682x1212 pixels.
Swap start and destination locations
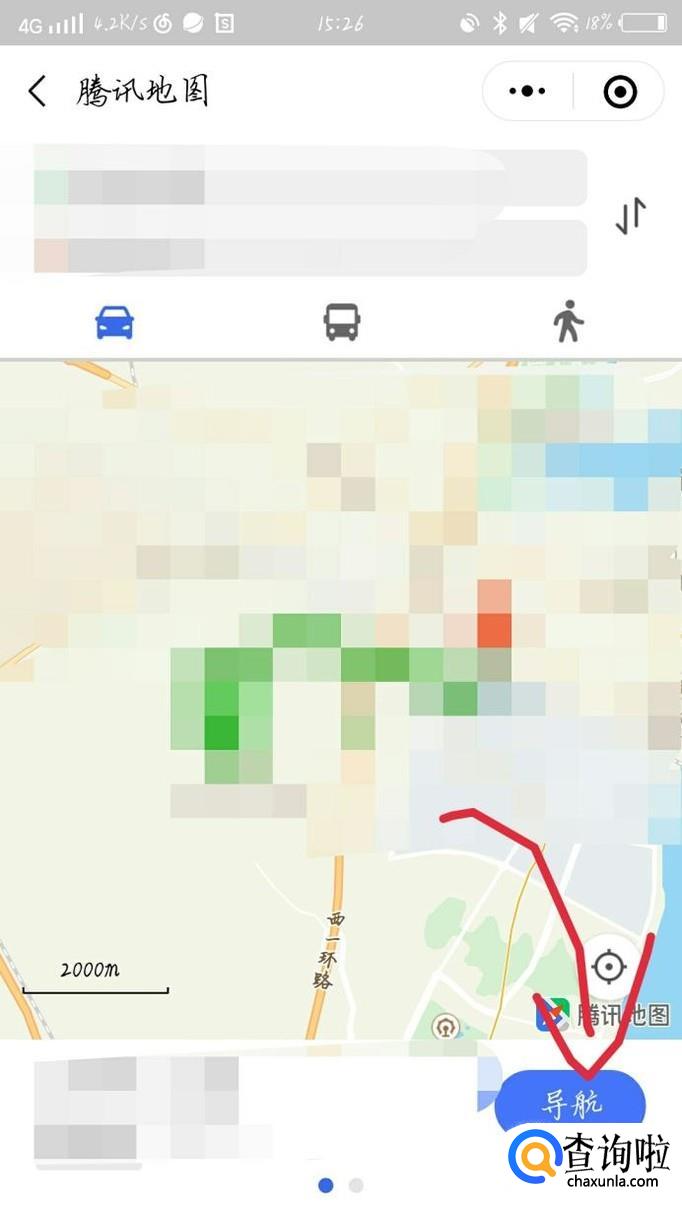tap(631, 215)
